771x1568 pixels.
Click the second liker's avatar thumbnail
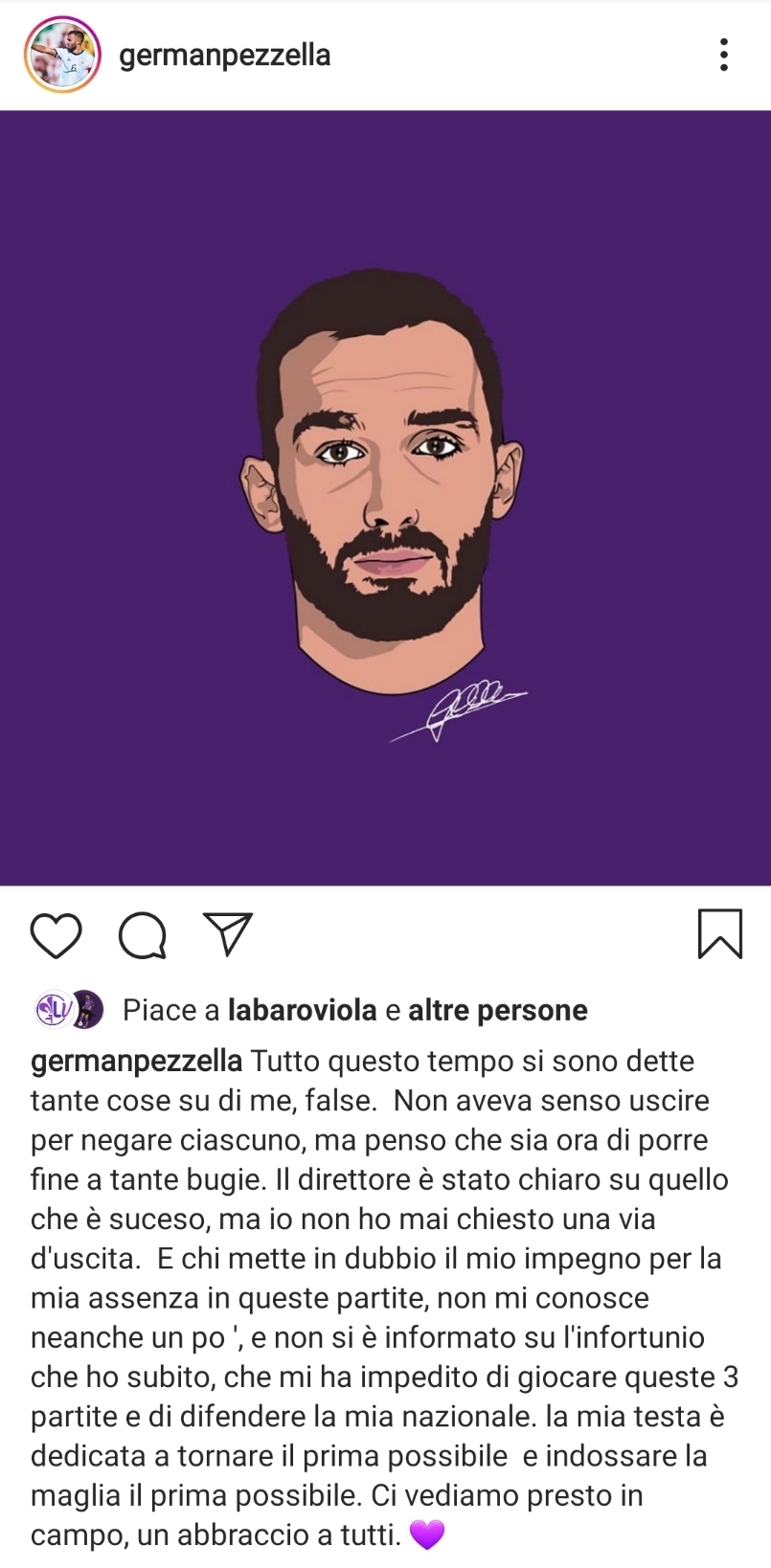tap(88, 1007)
